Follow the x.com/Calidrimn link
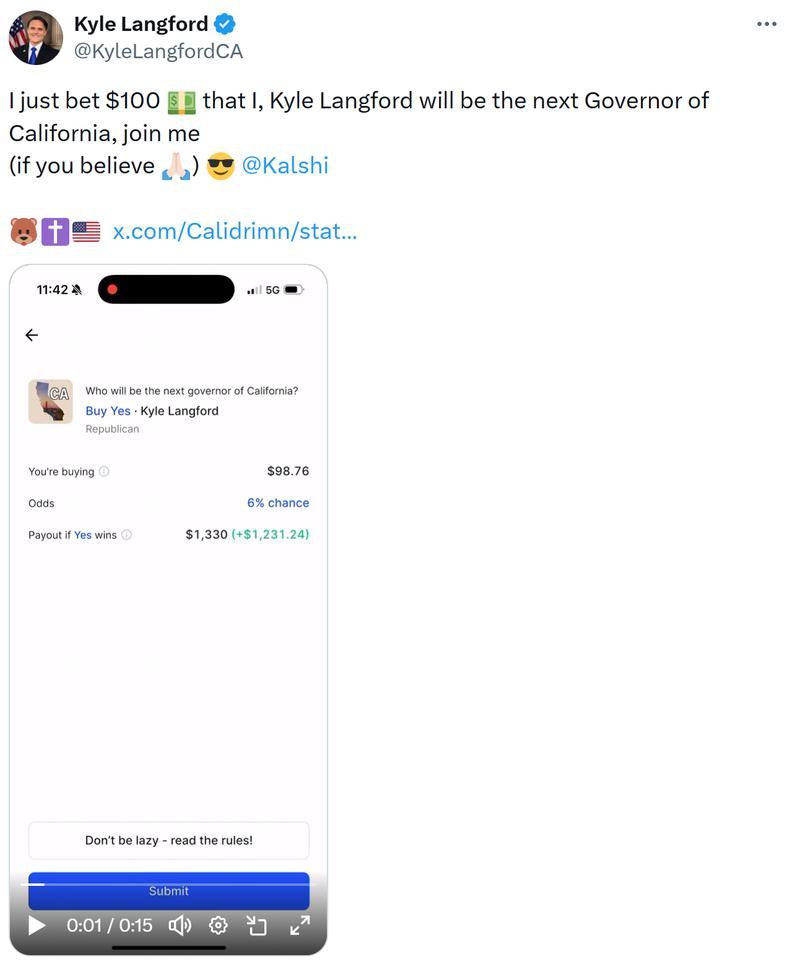 234,232
